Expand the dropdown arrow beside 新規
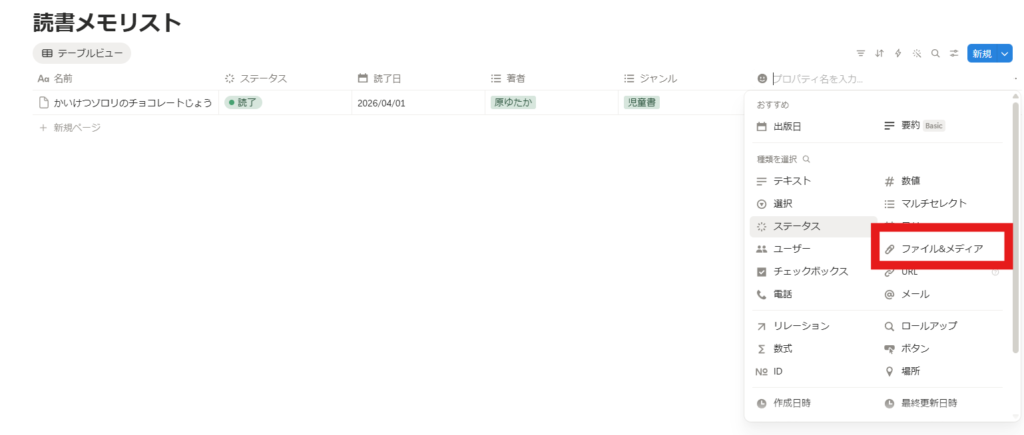The image size is (1024, 435). click(1005, 54)
